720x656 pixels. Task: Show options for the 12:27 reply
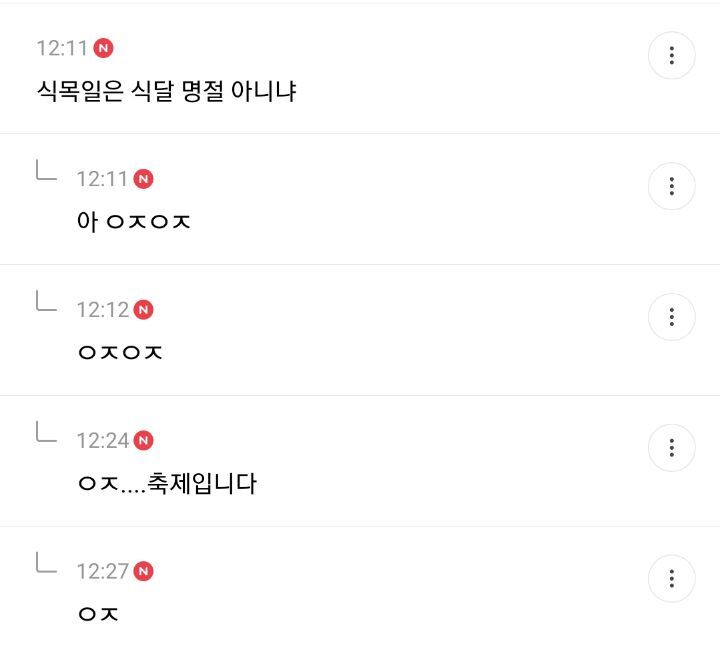pos(671,578)
